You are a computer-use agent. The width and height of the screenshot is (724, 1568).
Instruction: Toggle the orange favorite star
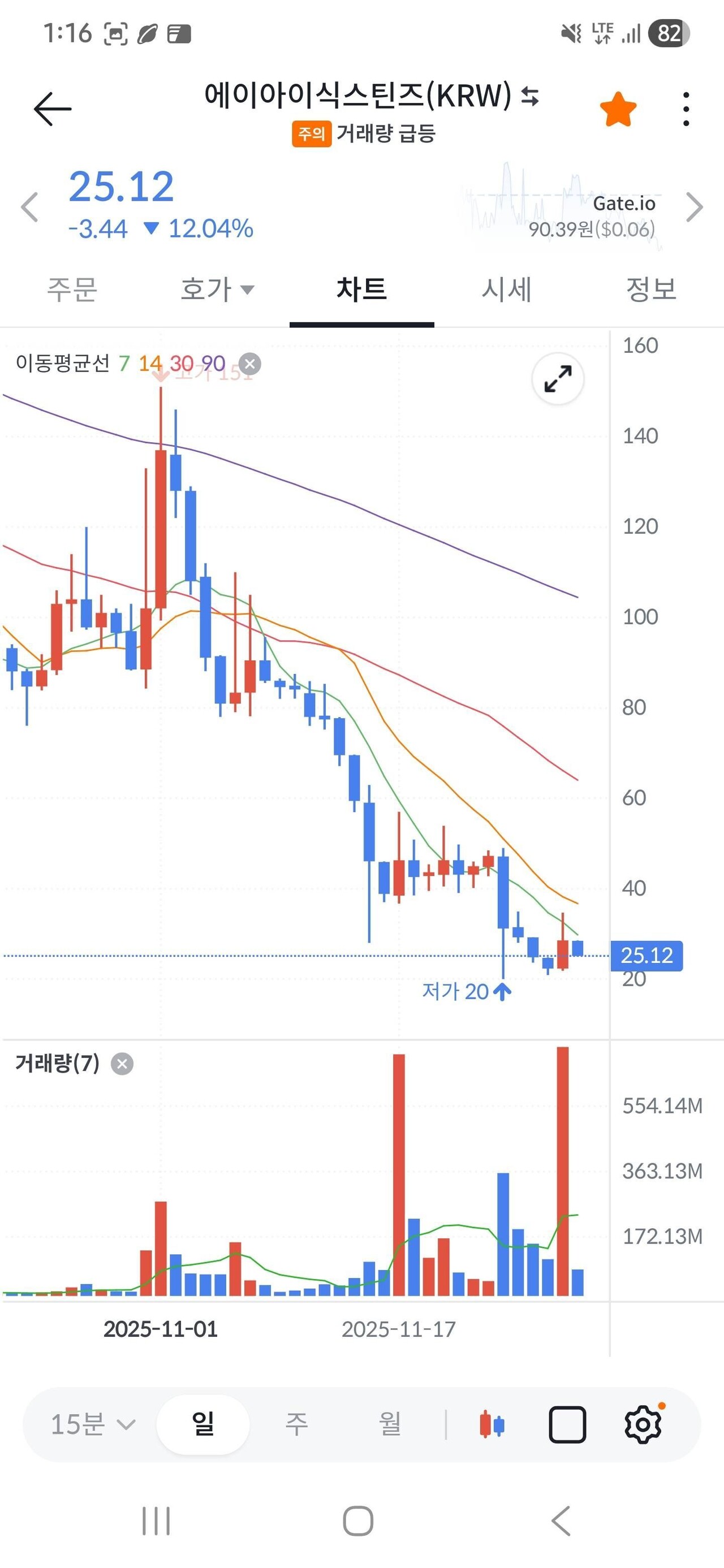618,110
